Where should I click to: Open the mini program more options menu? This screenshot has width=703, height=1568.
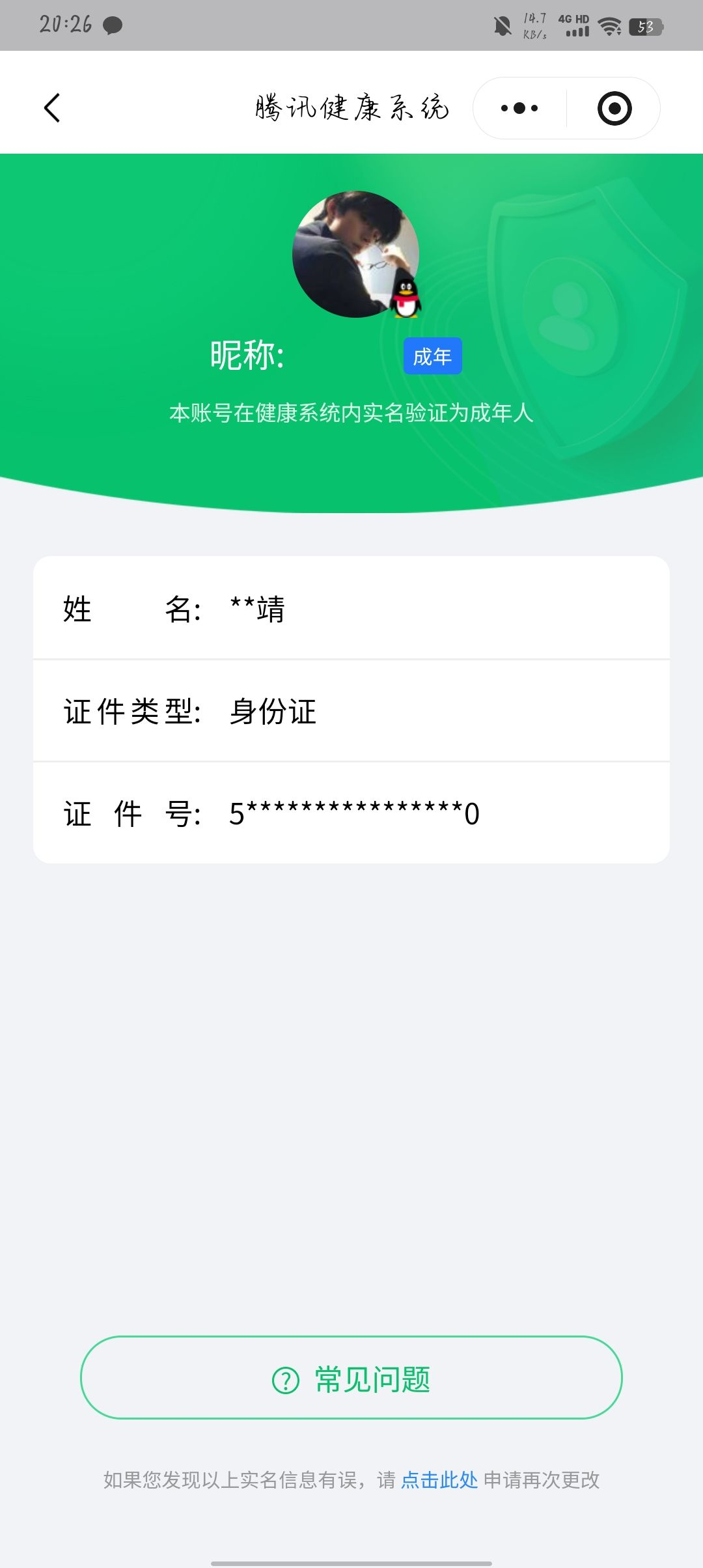[x=517, y=107]
